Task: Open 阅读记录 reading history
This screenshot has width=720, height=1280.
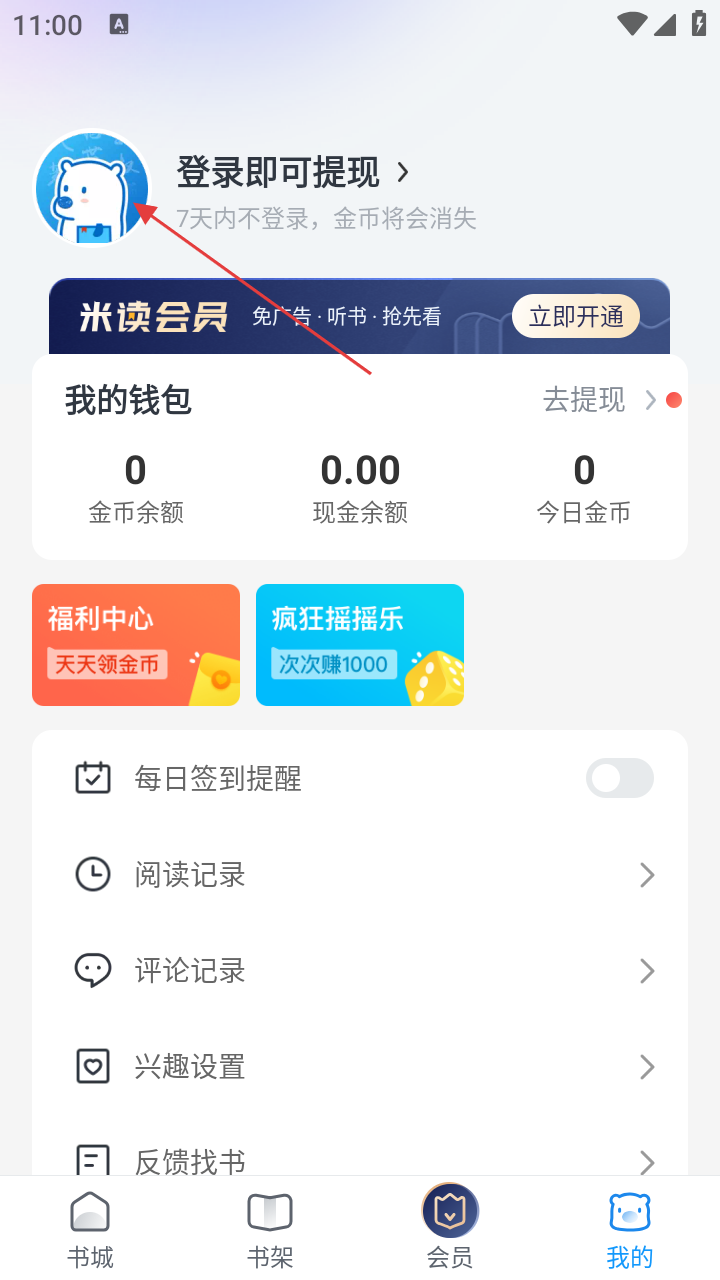Action: point(360,875)
